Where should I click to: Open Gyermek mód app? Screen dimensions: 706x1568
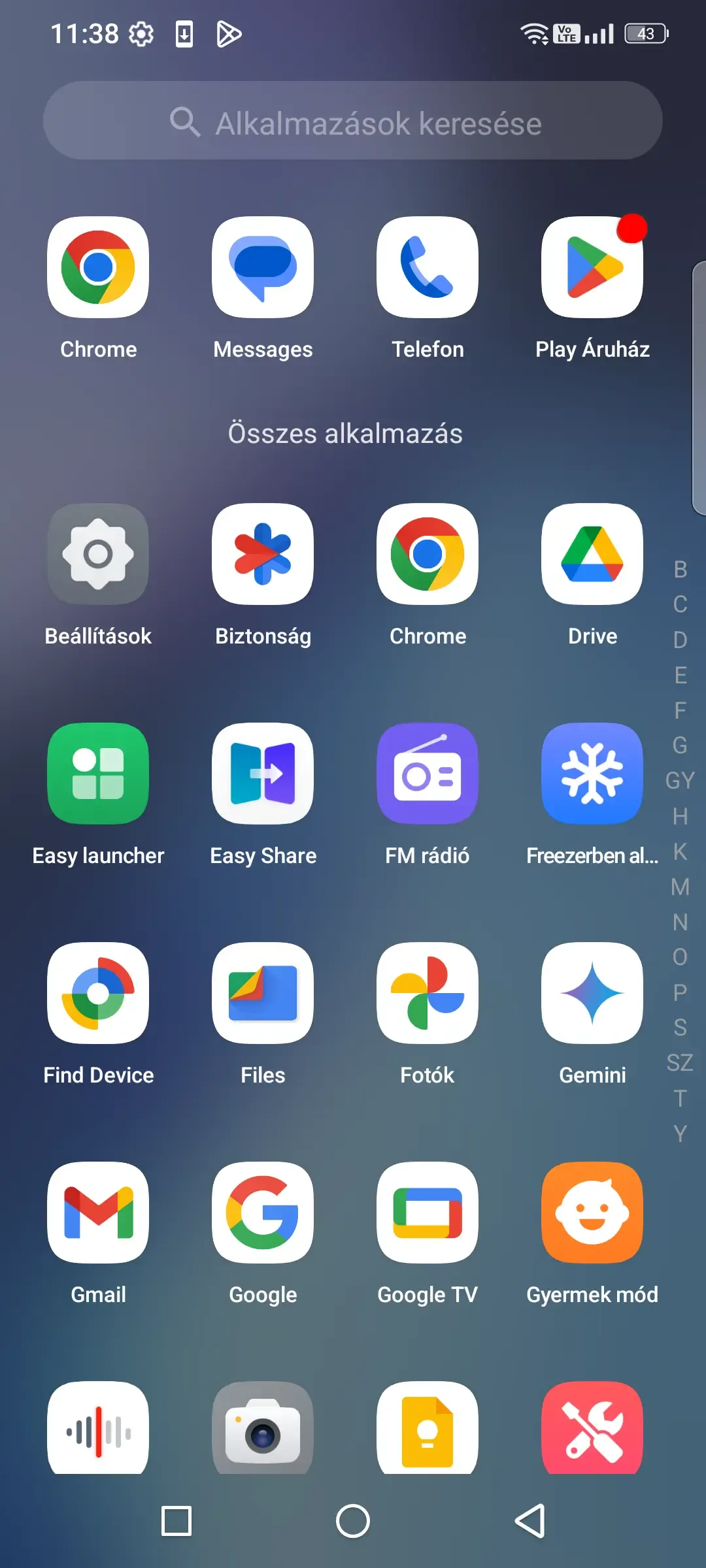pyautogui.click(x=592, y=1213)
